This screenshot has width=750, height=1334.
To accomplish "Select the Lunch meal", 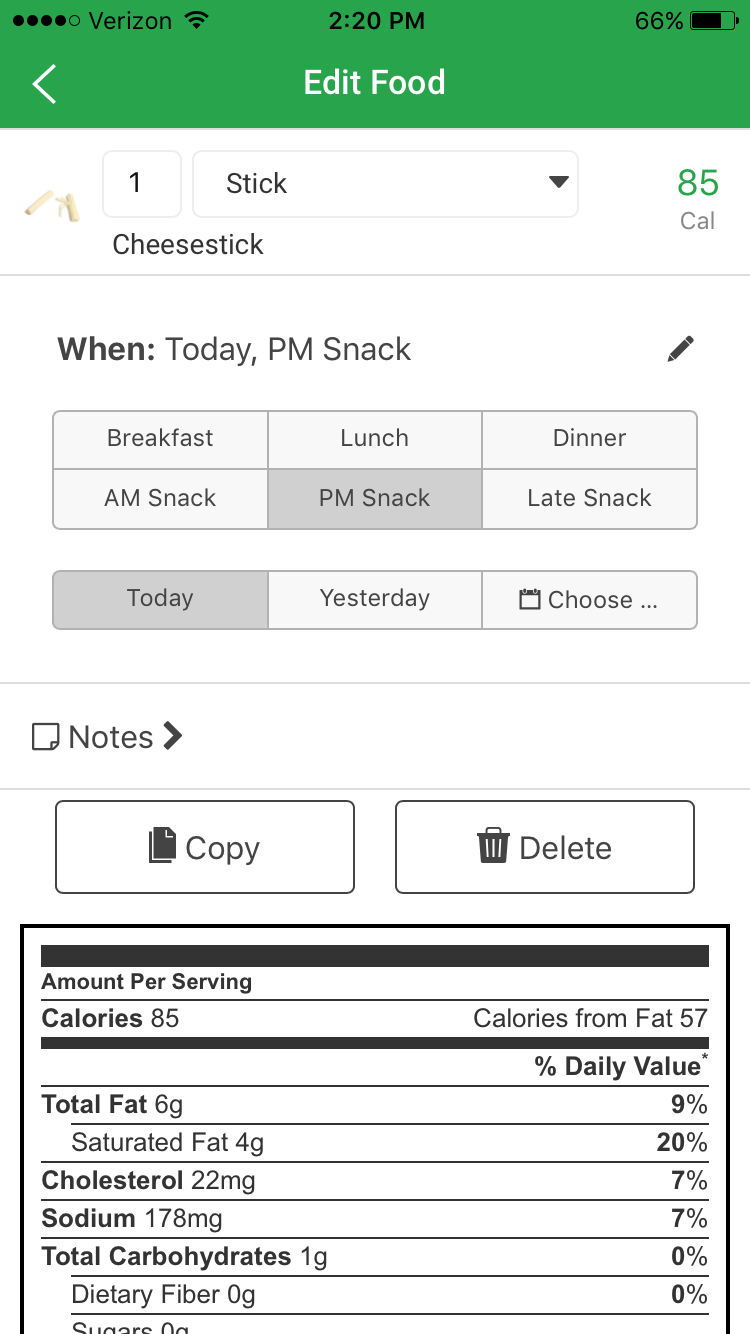I will pyautogui.click(x=375, y=439).
